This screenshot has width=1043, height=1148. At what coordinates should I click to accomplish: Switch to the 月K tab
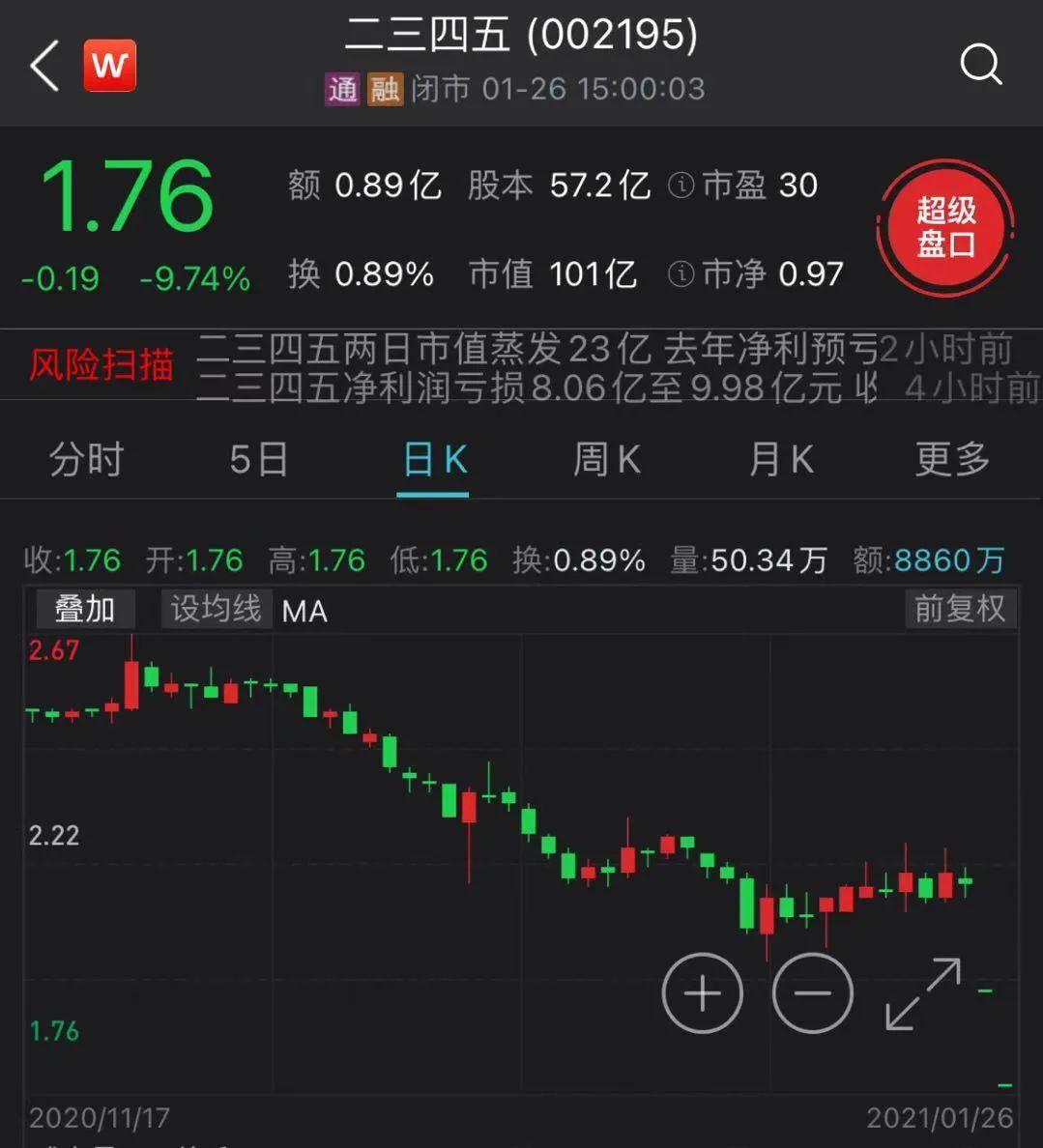click(x=781, y=460)
